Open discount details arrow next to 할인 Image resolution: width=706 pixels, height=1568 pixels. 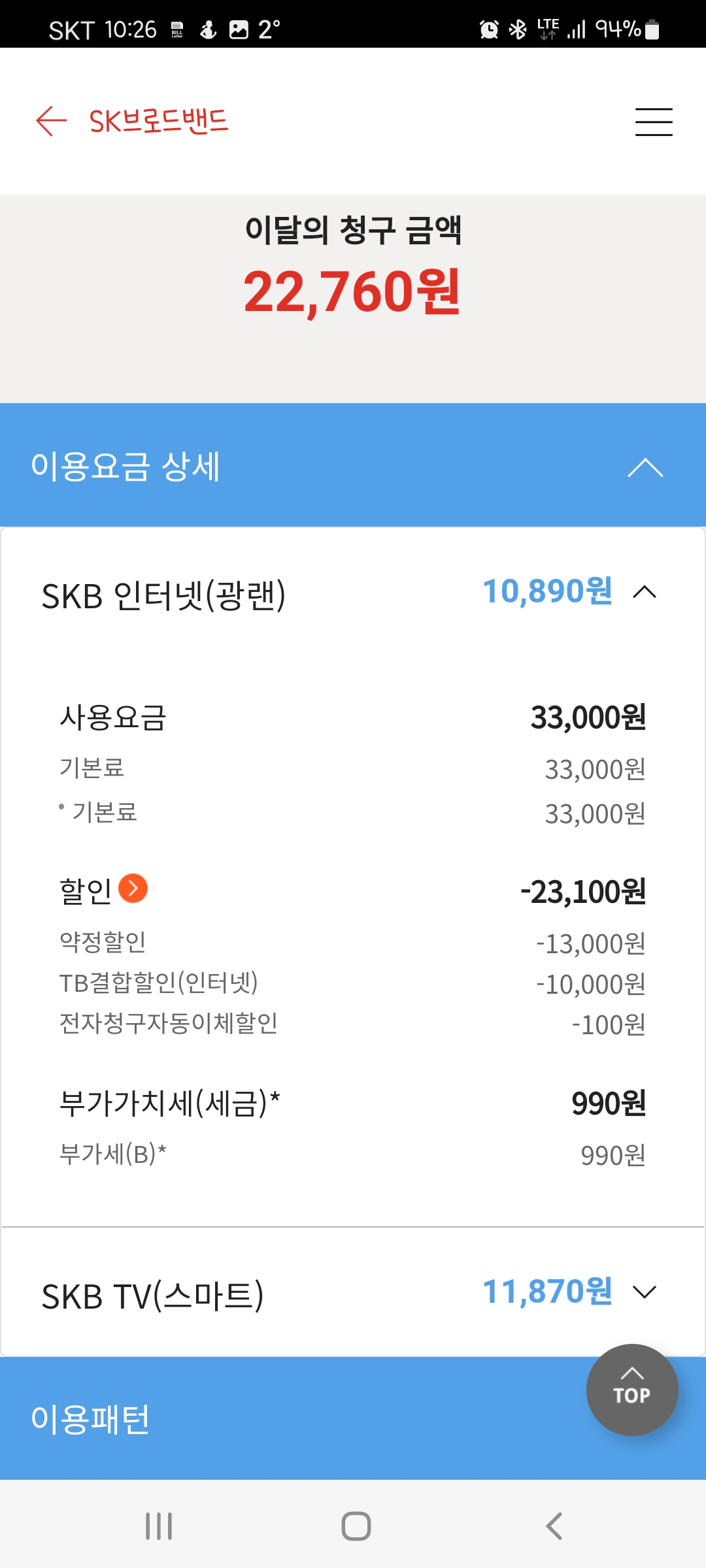pyautogui.click(x=133, y=889)
